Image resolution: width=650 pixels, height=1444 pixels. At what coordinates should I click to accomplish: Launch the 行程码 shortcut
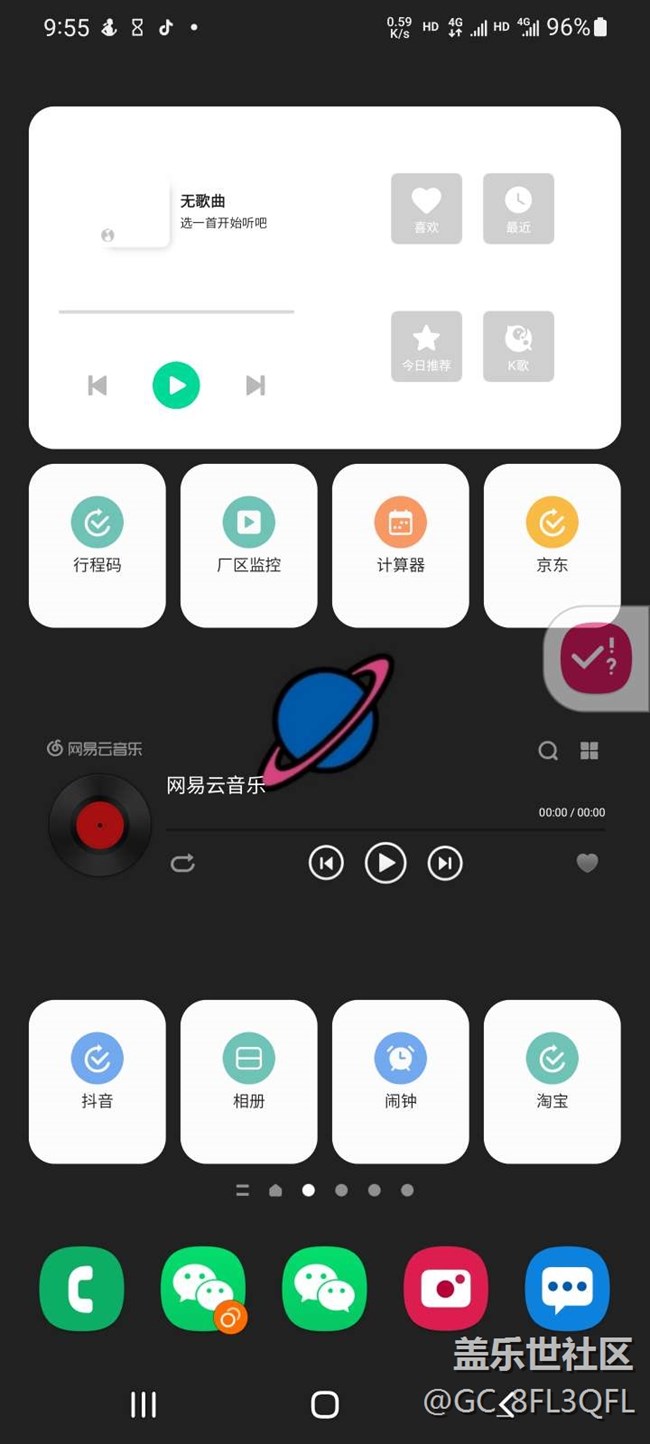pos(97,545)
